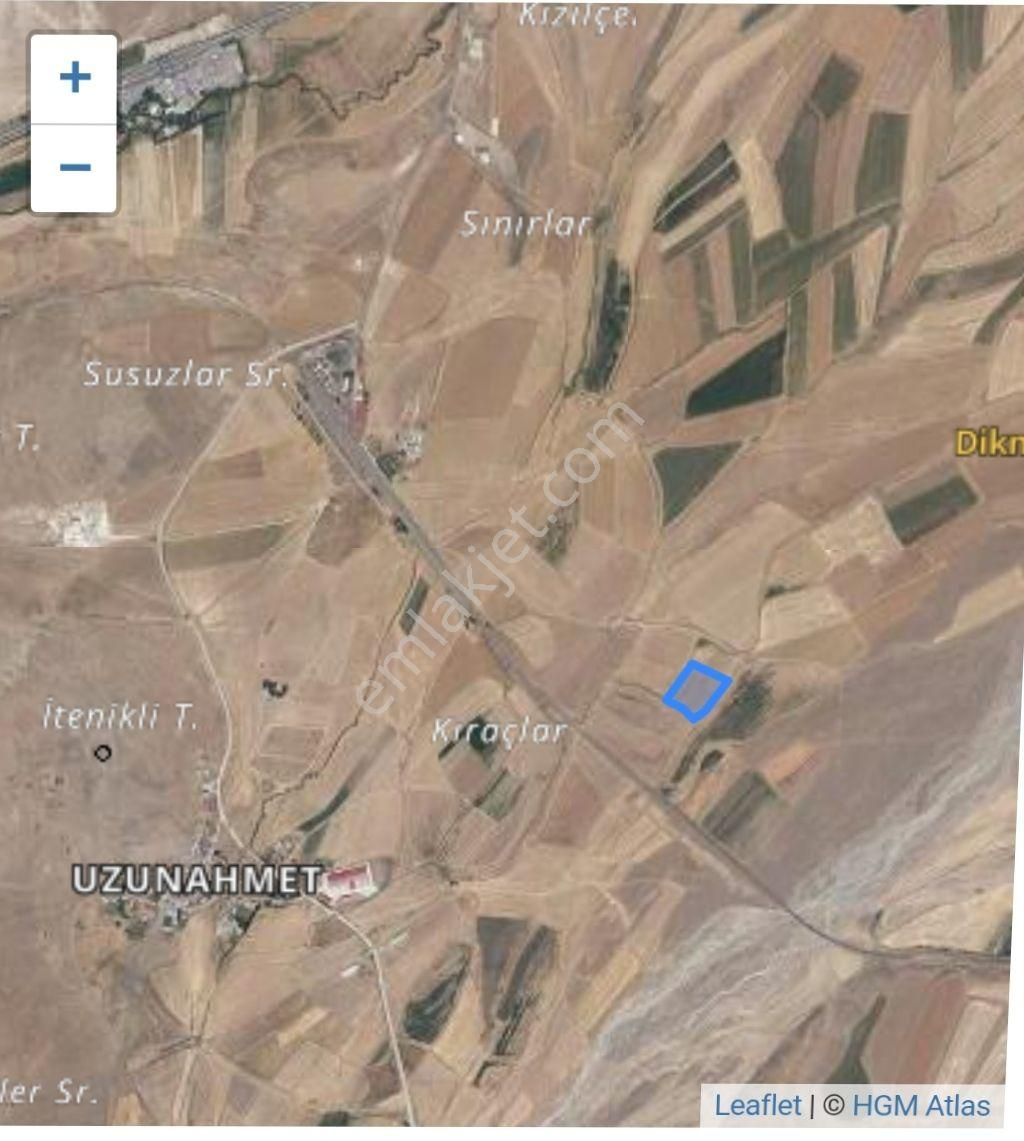Open the Leaflet attribution link
Image resolution: width=1024 pixels, height=1141 pixels.
(757, 1105)
